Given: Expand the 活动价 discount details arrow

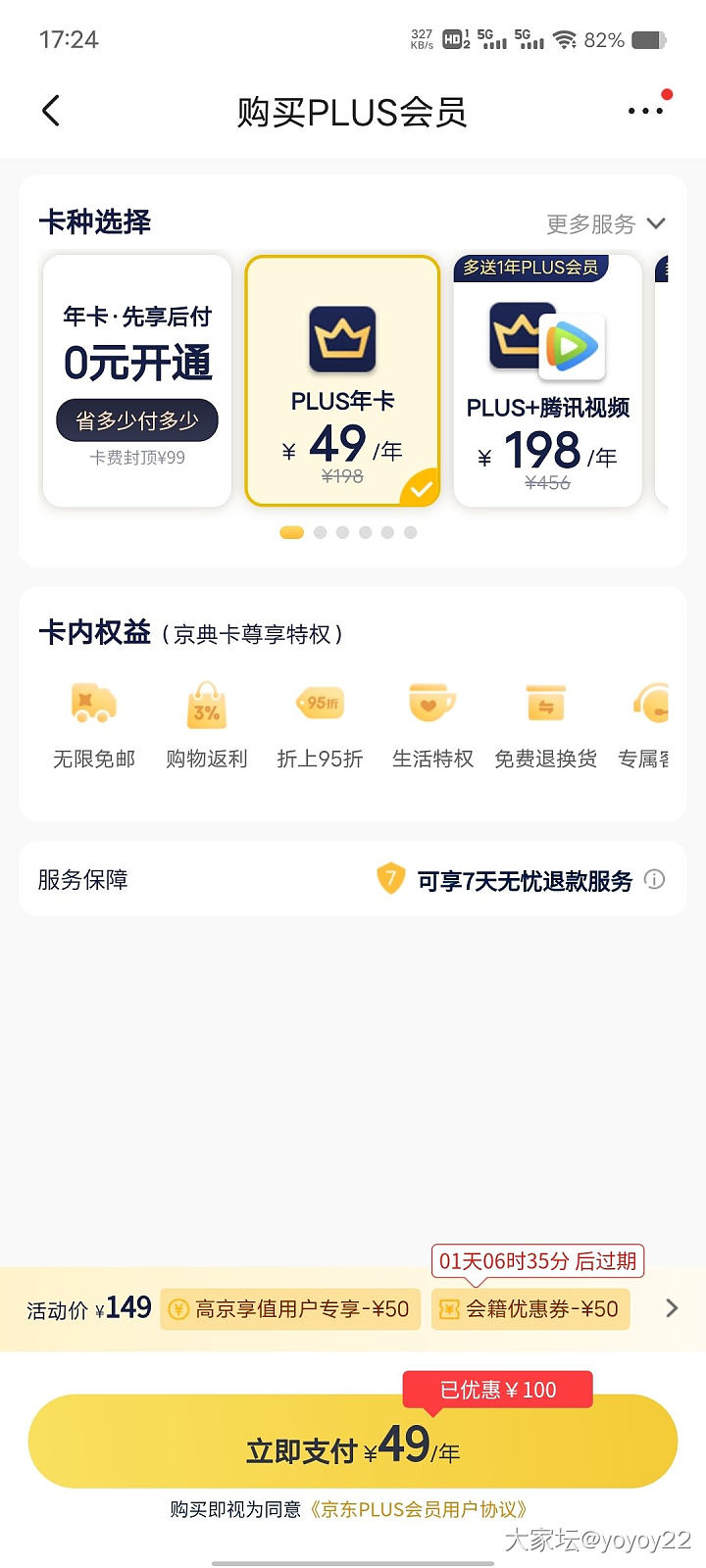Looking at the screenshot, I should tap(672, 1308).
